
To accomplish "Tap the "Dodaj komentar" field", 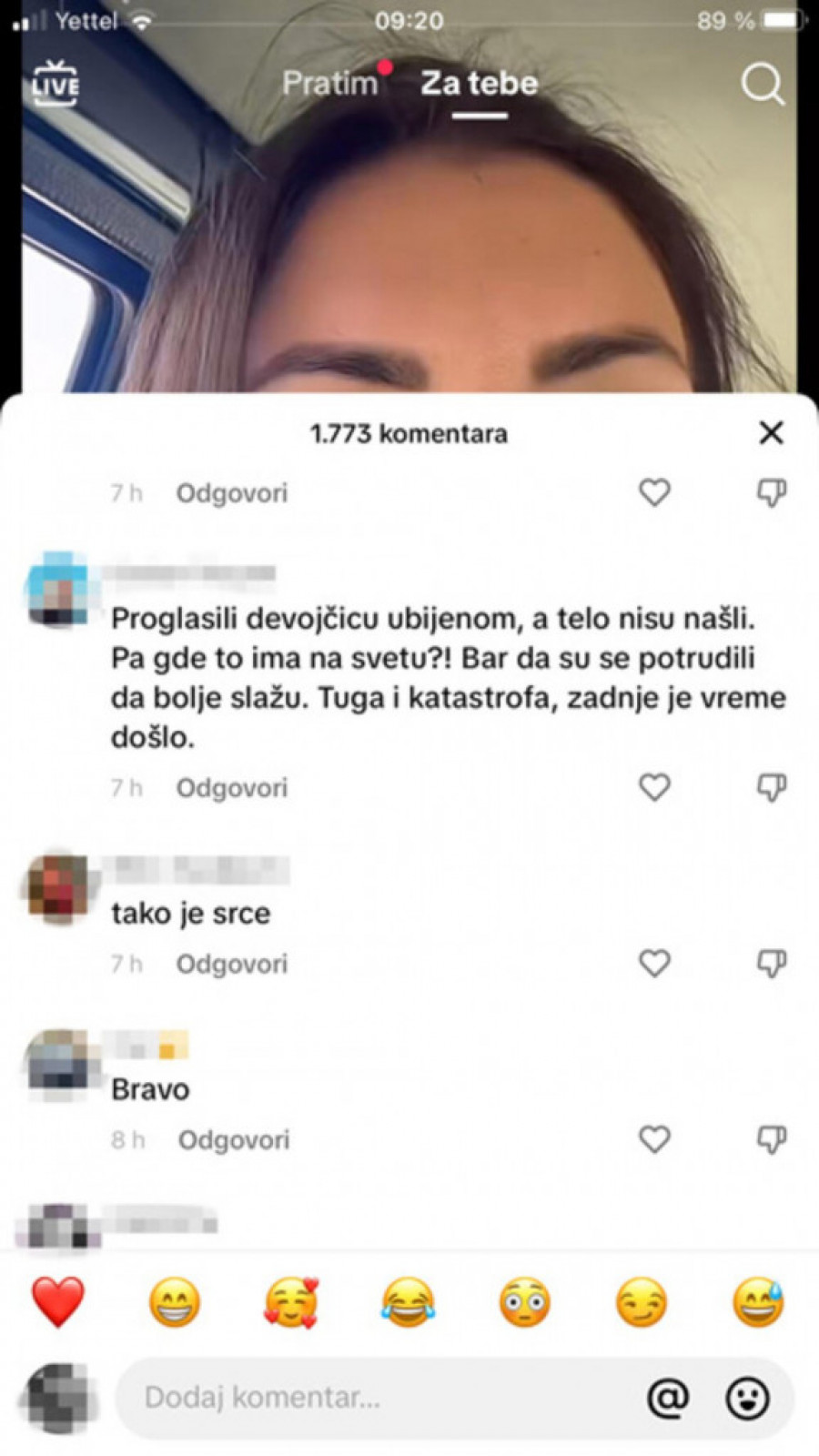I will (364, 1398).
